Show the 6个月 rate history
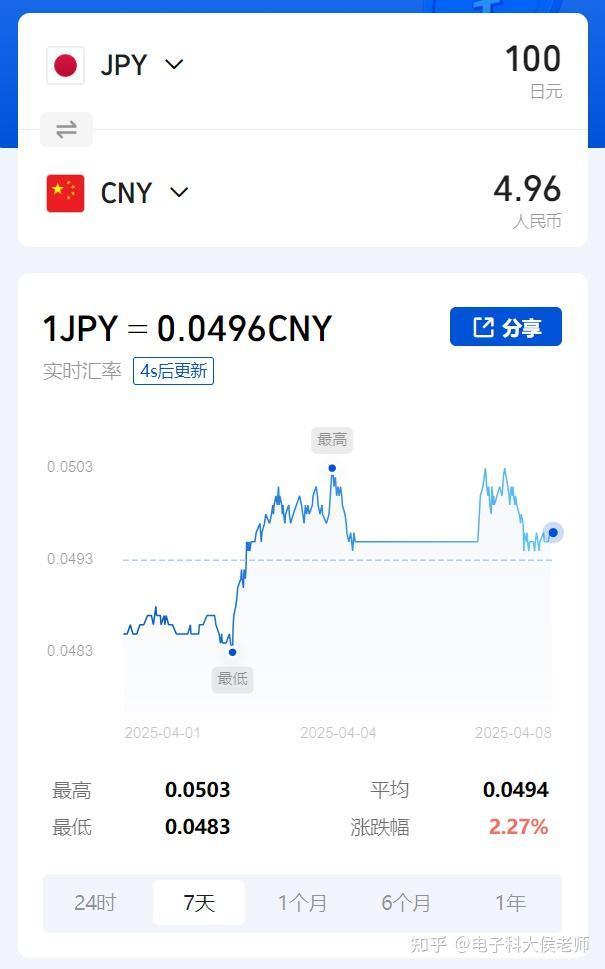 [x=405, y=903]
